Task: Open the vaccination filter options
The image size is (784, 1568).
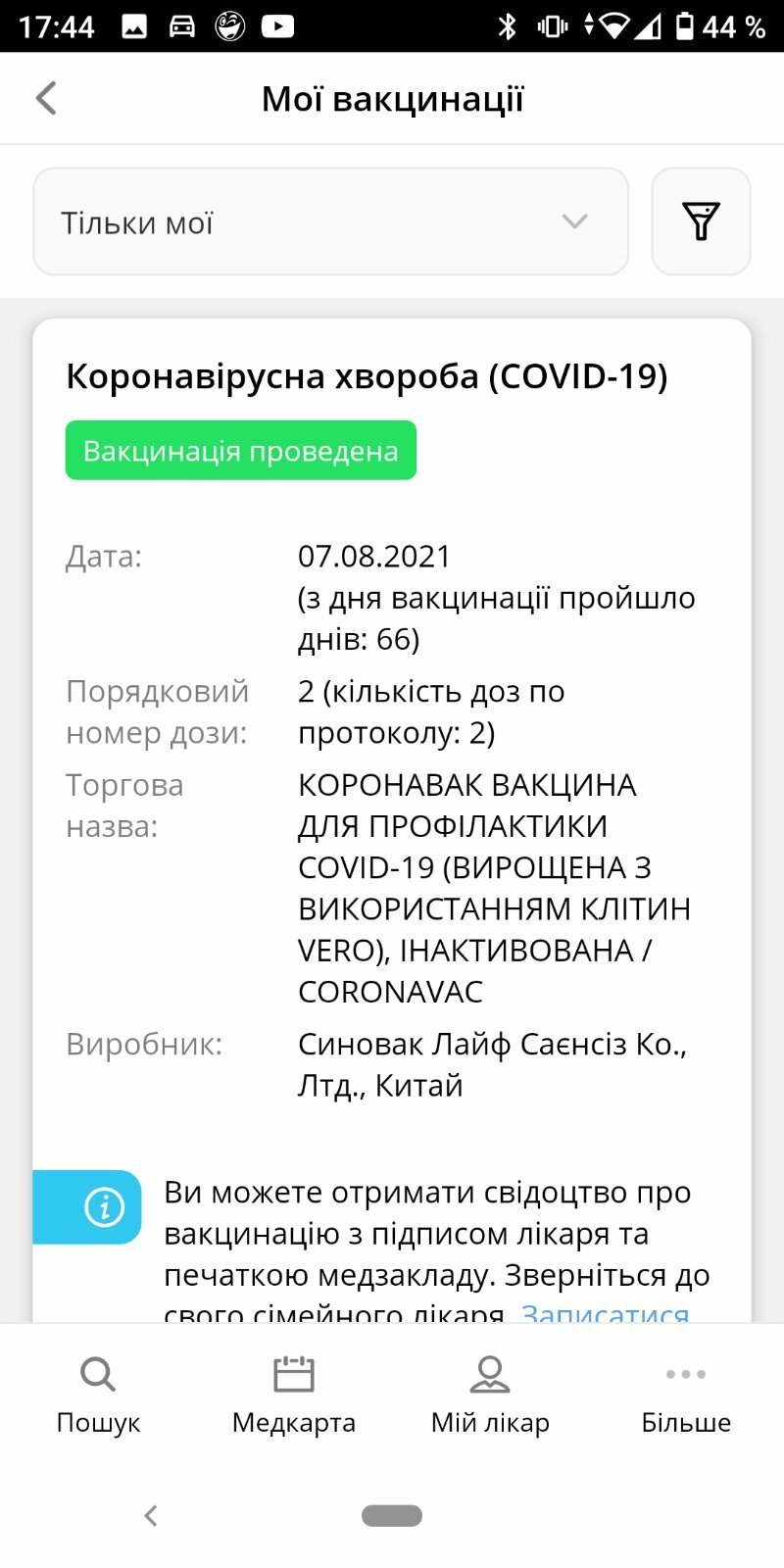Action: pos(701,221)
